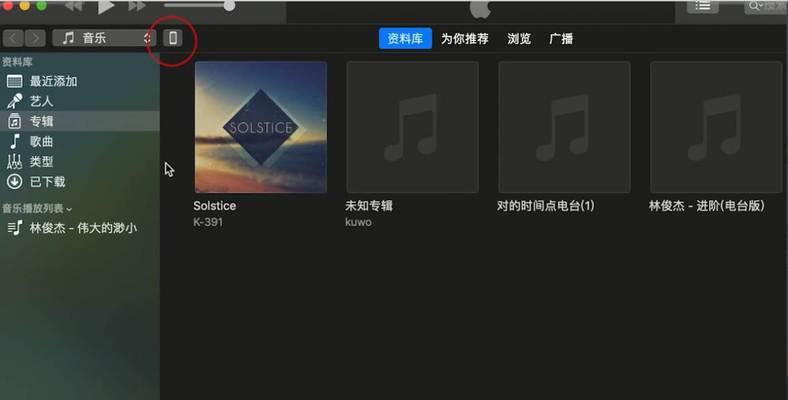
Task: Open the 浏览 tab
Action: [x=519, y=39]
